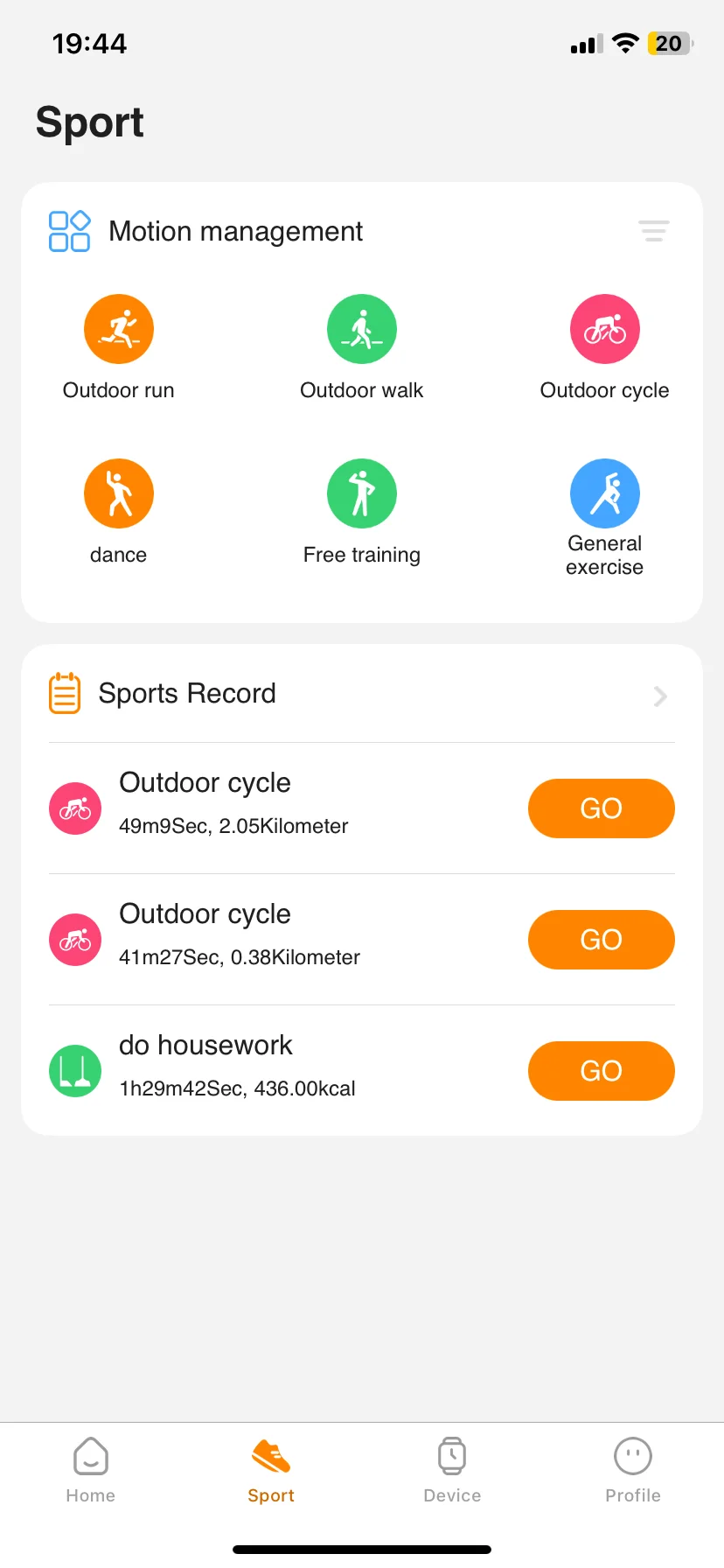724x1568 pixels.
Task: Switch to the Home tab
Action: pos(91,1470)
